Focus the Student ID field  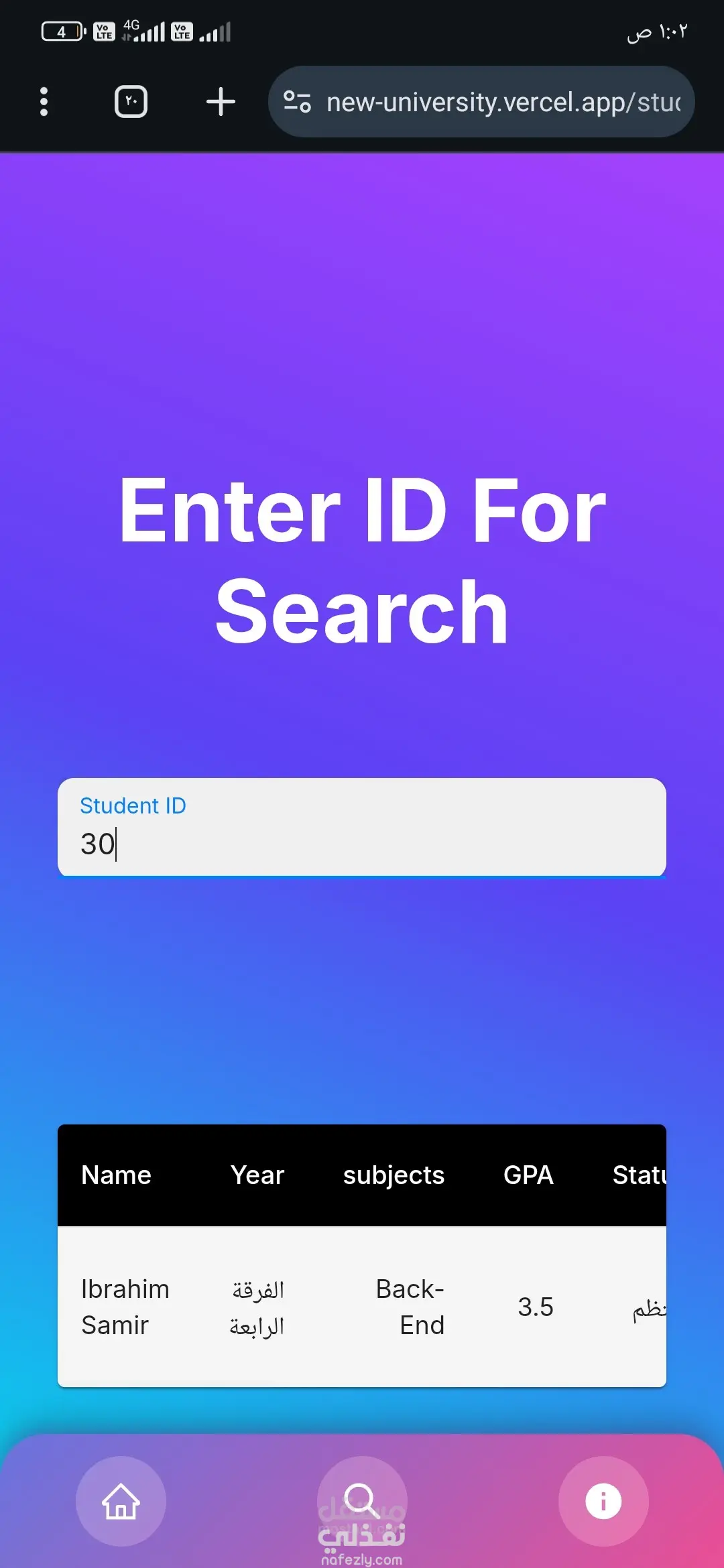[362, 828]
